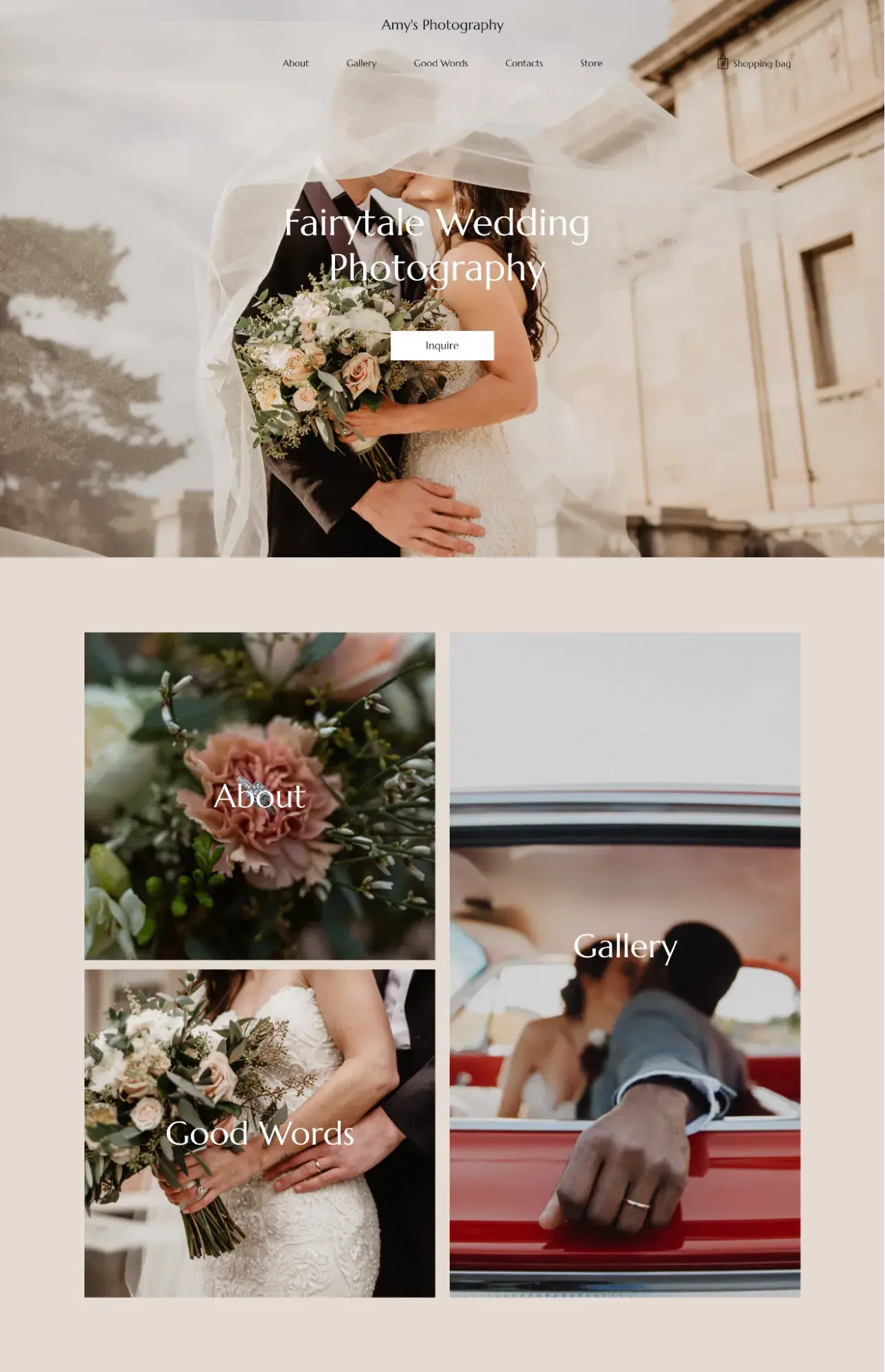885x1372 pixels.
Task: Open the Contacts page
Action: point(524,63)
